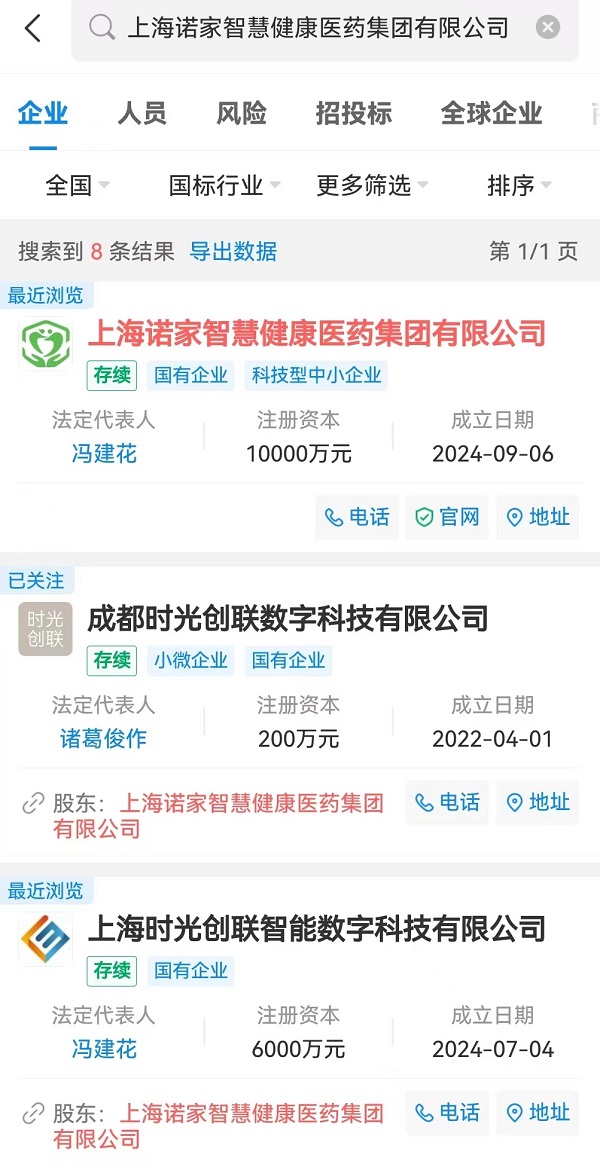Expand the 全国 region filter
This screenshot has width=600, height=1170.
[x=77, y=185]
